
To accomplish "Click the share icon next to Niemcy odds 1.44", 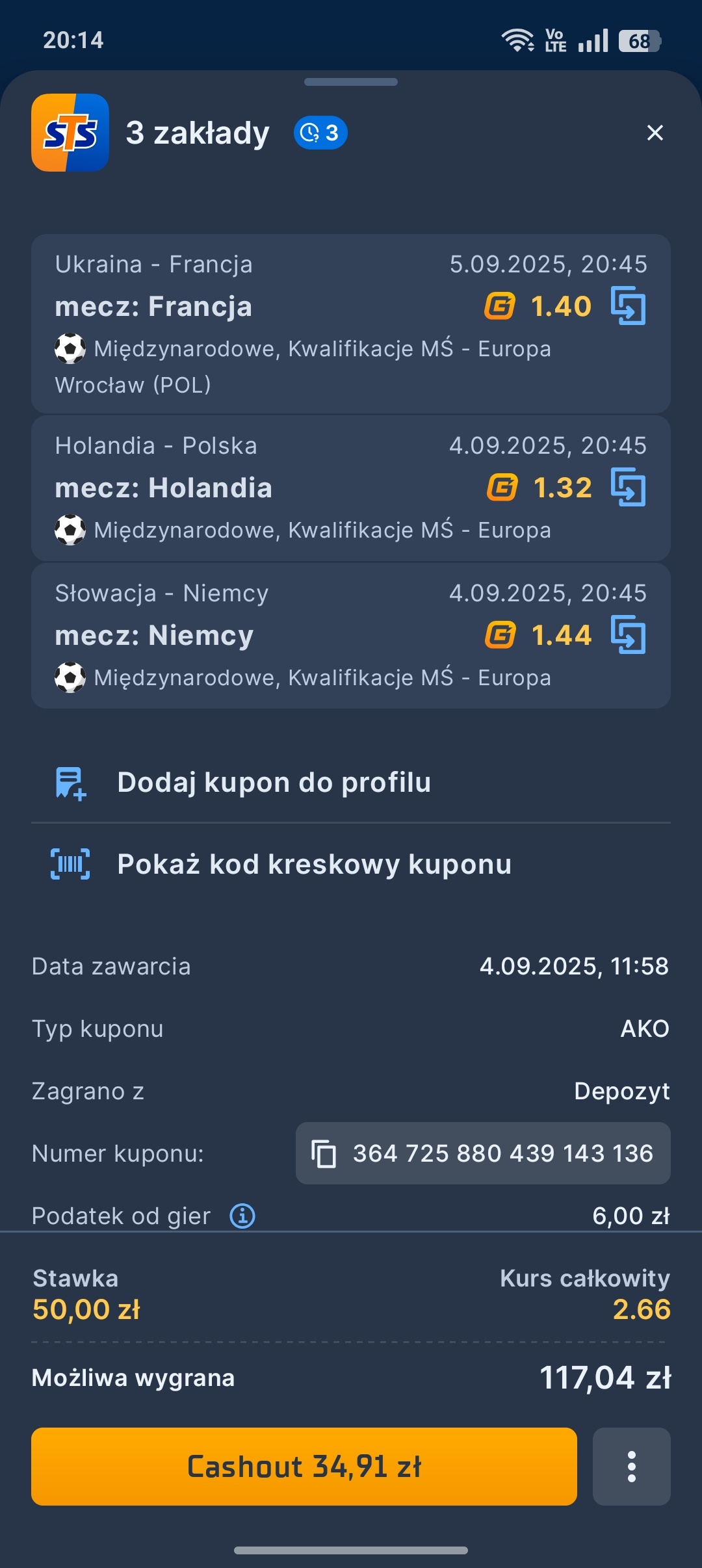I will (x=629, y=634).
